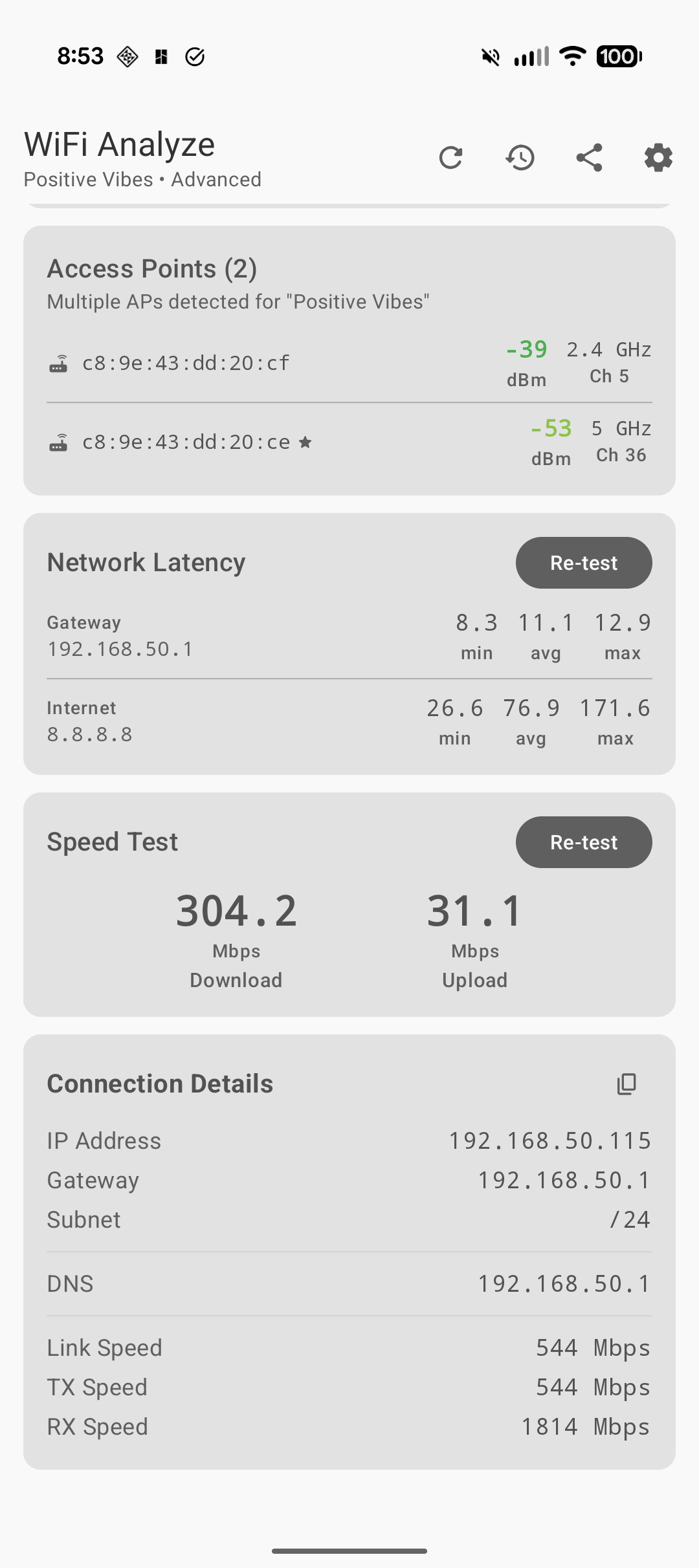Select the download speed result 304.2 Mbps
The height and width of the screenshot is (1568, 699).
[235, 911]
